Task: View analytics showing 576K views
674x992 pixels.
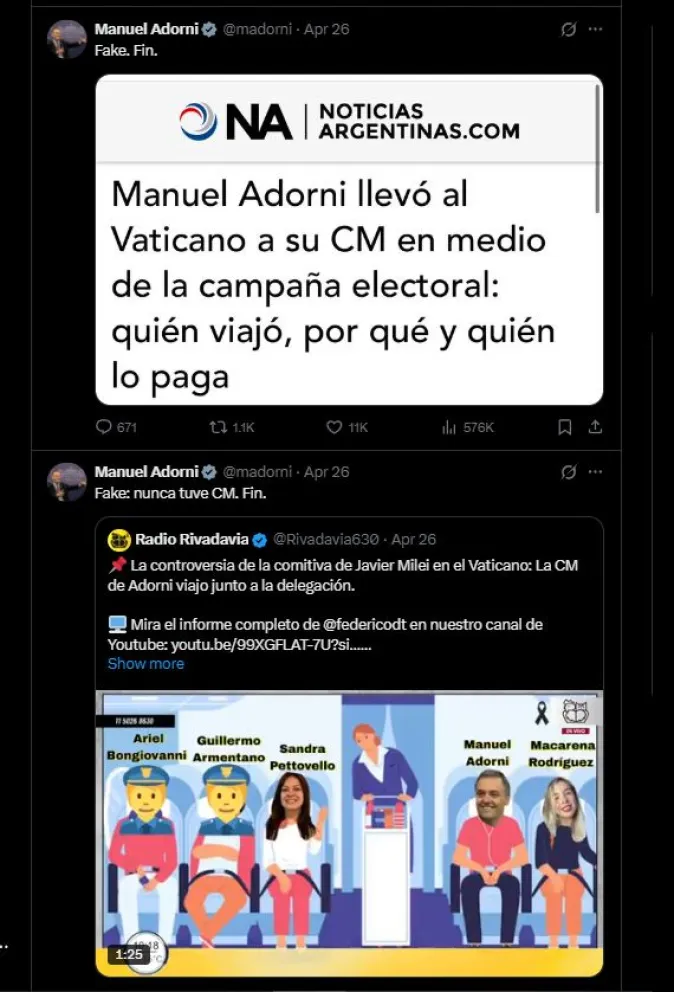Action: 448,427
